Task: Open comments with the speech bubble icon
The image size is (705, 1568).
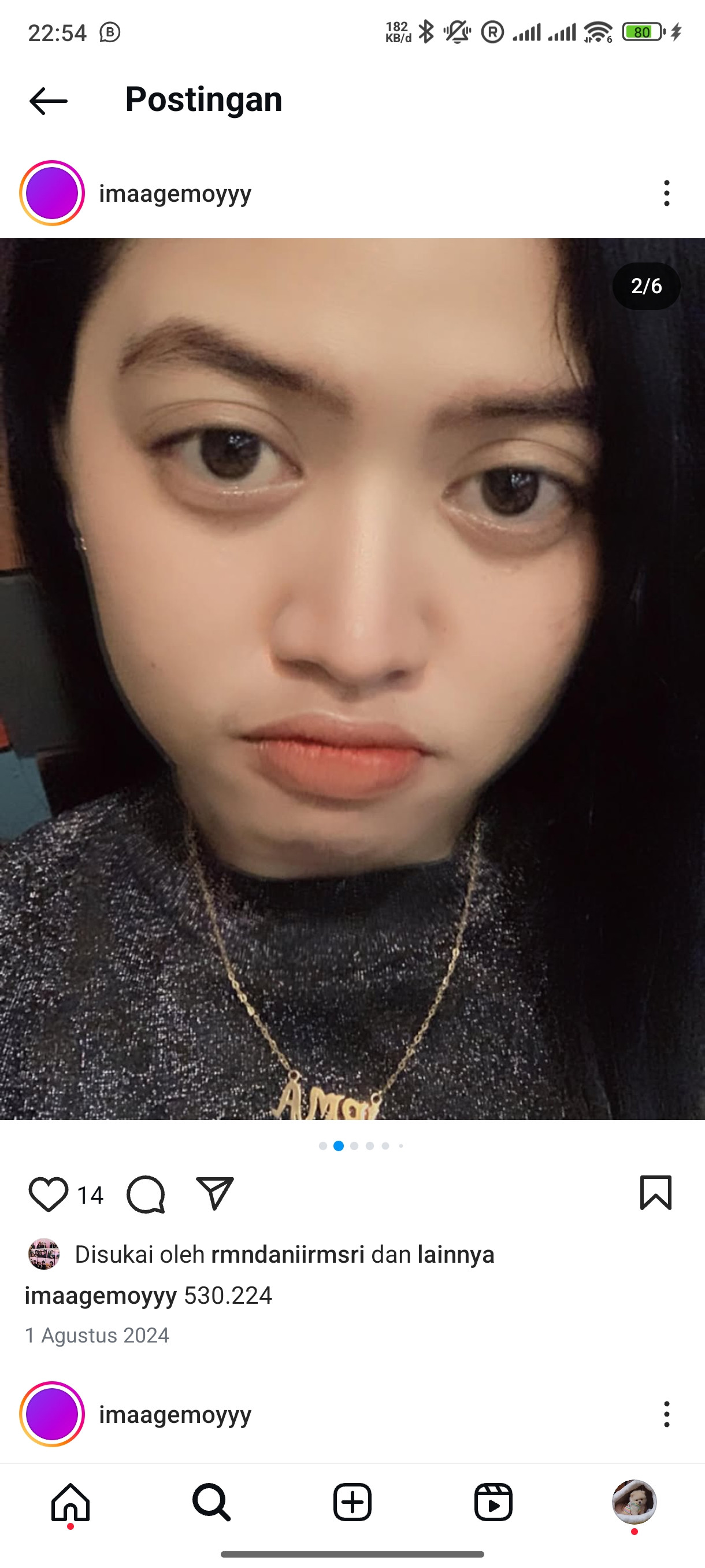Action: [x=146, y=1195]
